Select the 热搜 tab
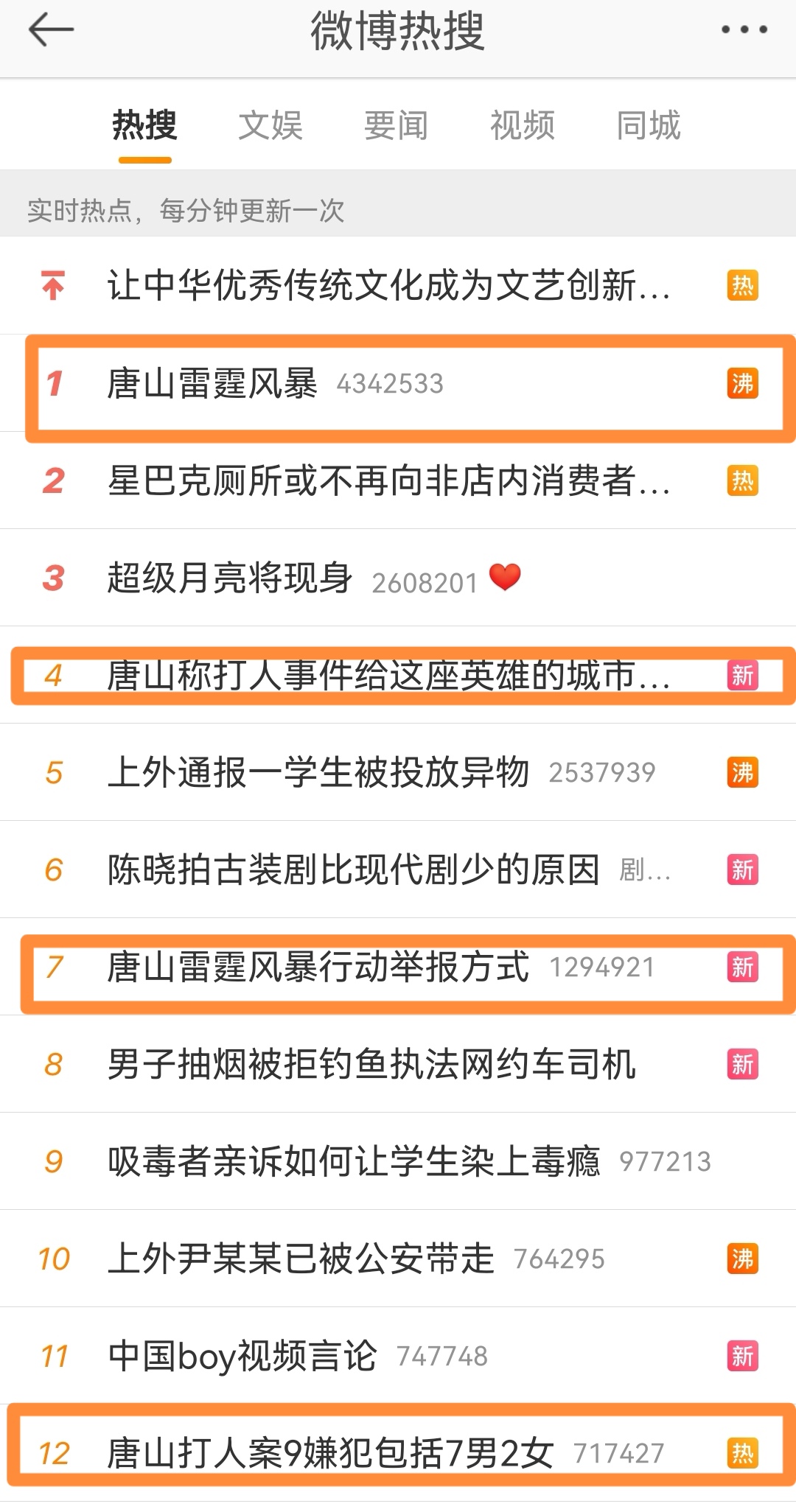Image resolution: width=796 pixels, height=1512 pixels. point(144,125)
